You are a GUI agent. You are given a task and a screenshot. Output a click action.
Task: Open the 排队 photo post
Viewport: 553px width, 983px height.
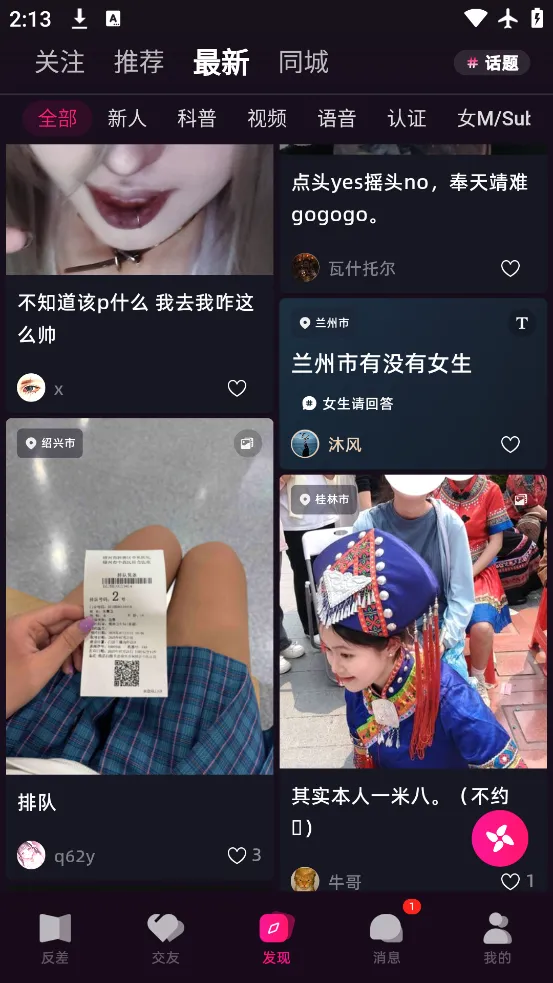pyautogui.click(x=140, y=596)
